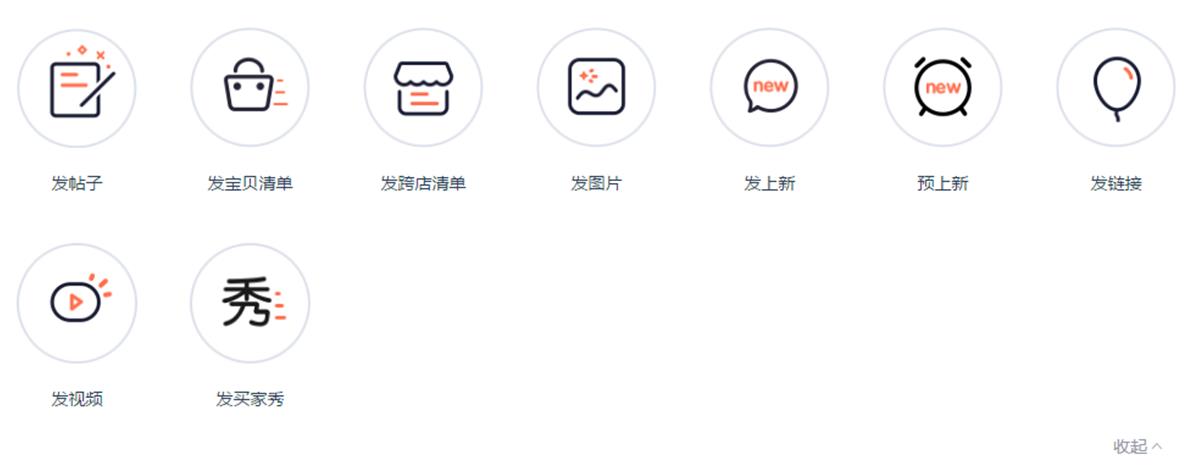The width and height of the screenshot is (1201, 469).
Task: Select 发帖子 to create a post
Action: point(77,88)
